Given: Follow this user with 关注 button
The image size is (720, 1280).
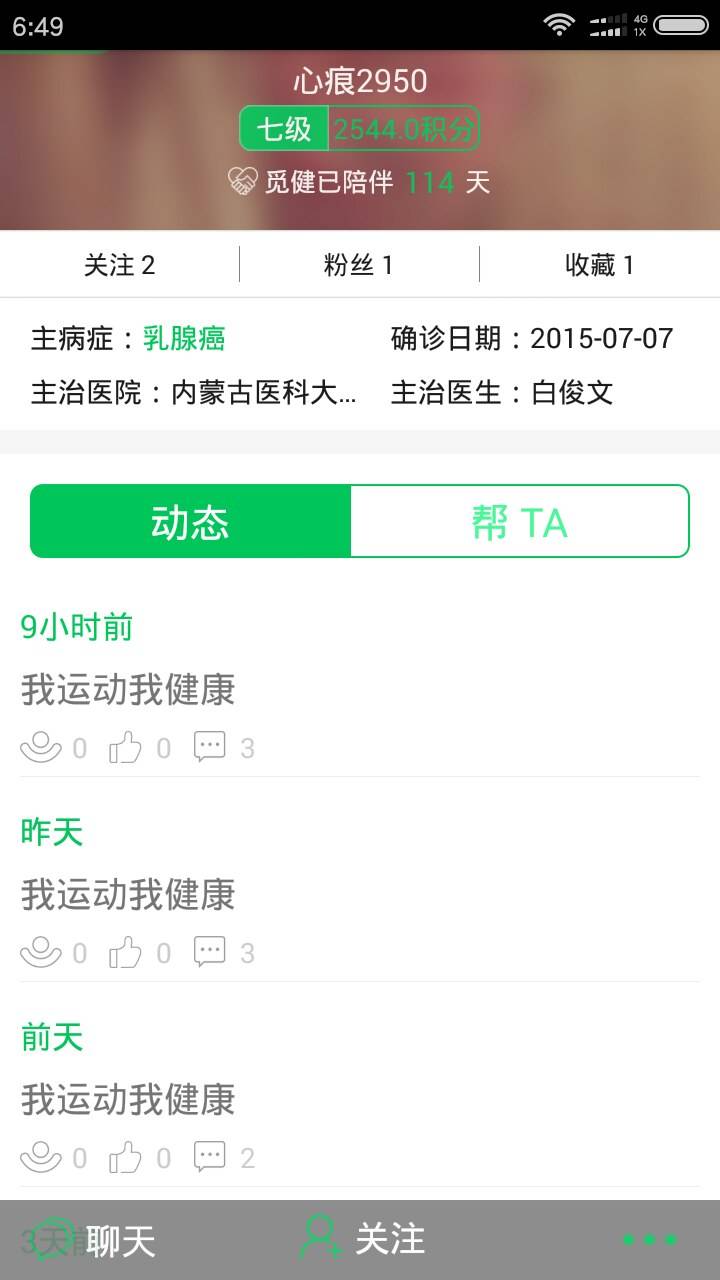Looking at the screenshot, I should click(x=362, y=1238).
